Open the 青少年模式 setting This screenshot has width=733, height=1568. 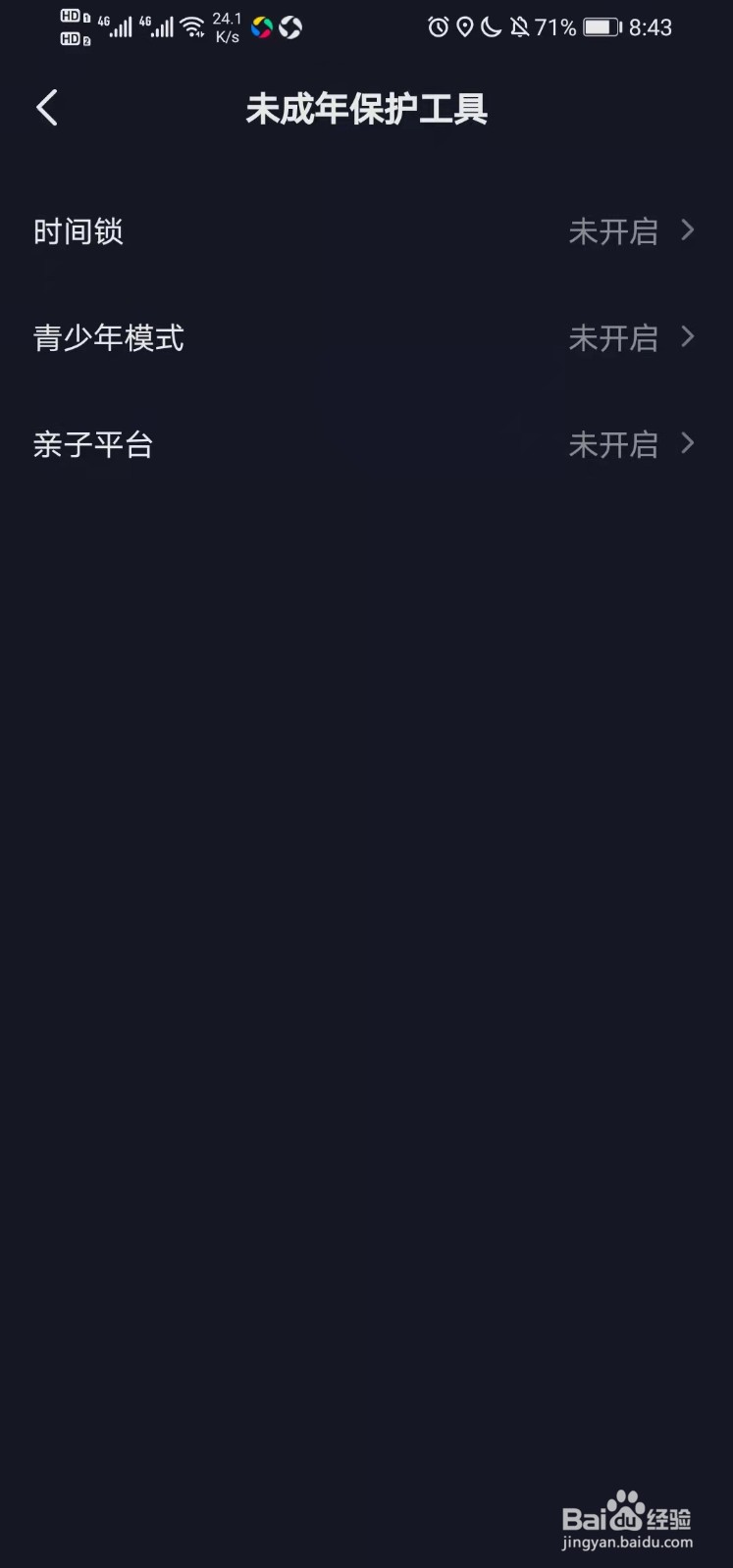366,338
